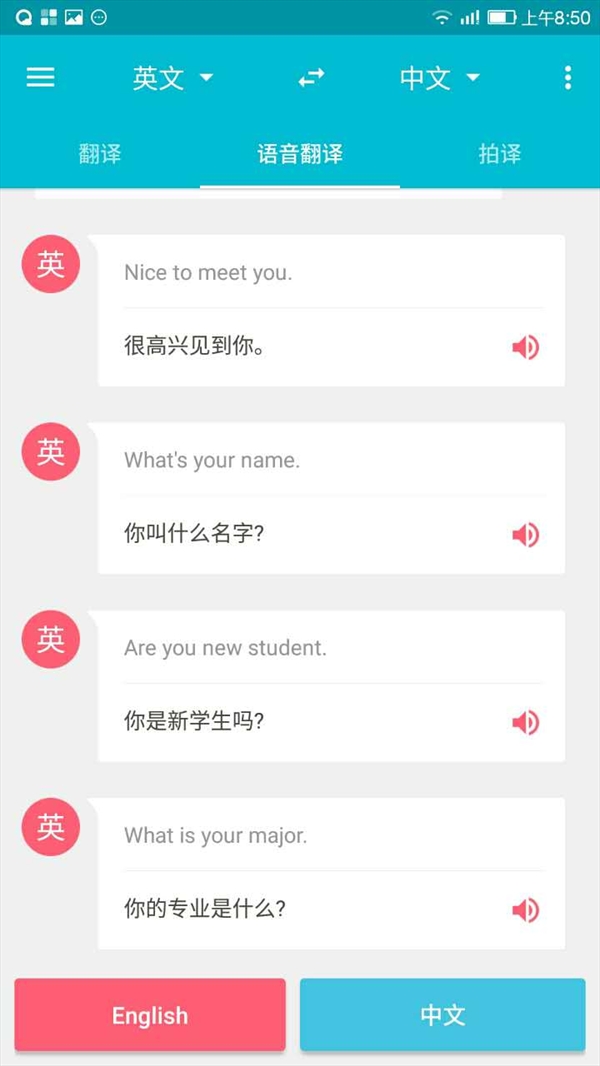Play audio for 很高兴见到你

click(x=525, y=347)
